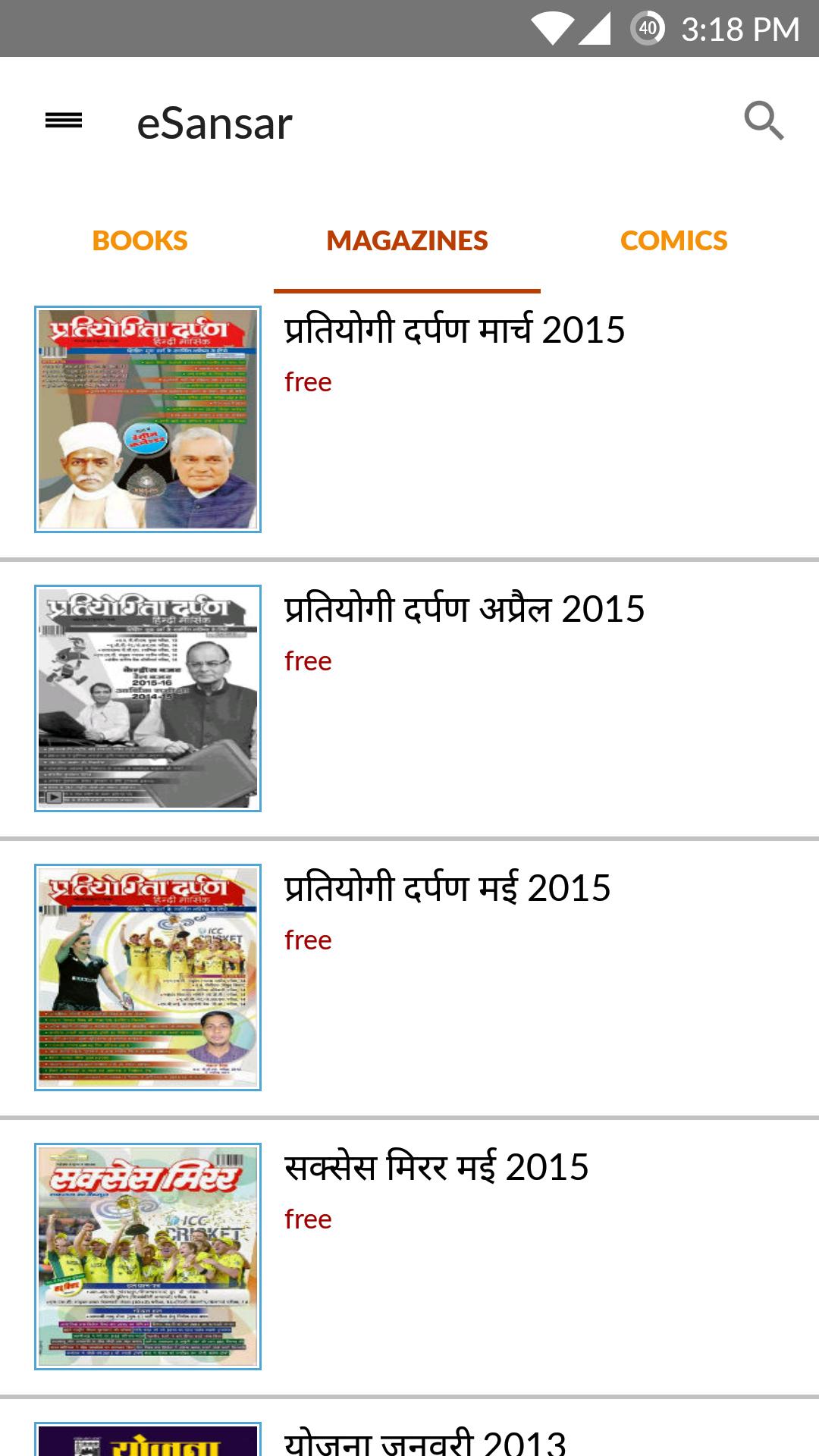Tap the प्रतियोगी दर्पण मई 2015 cover thumbnail
Screen dimensions: 819x1456
pyautogui.click(x=148, y=977)
